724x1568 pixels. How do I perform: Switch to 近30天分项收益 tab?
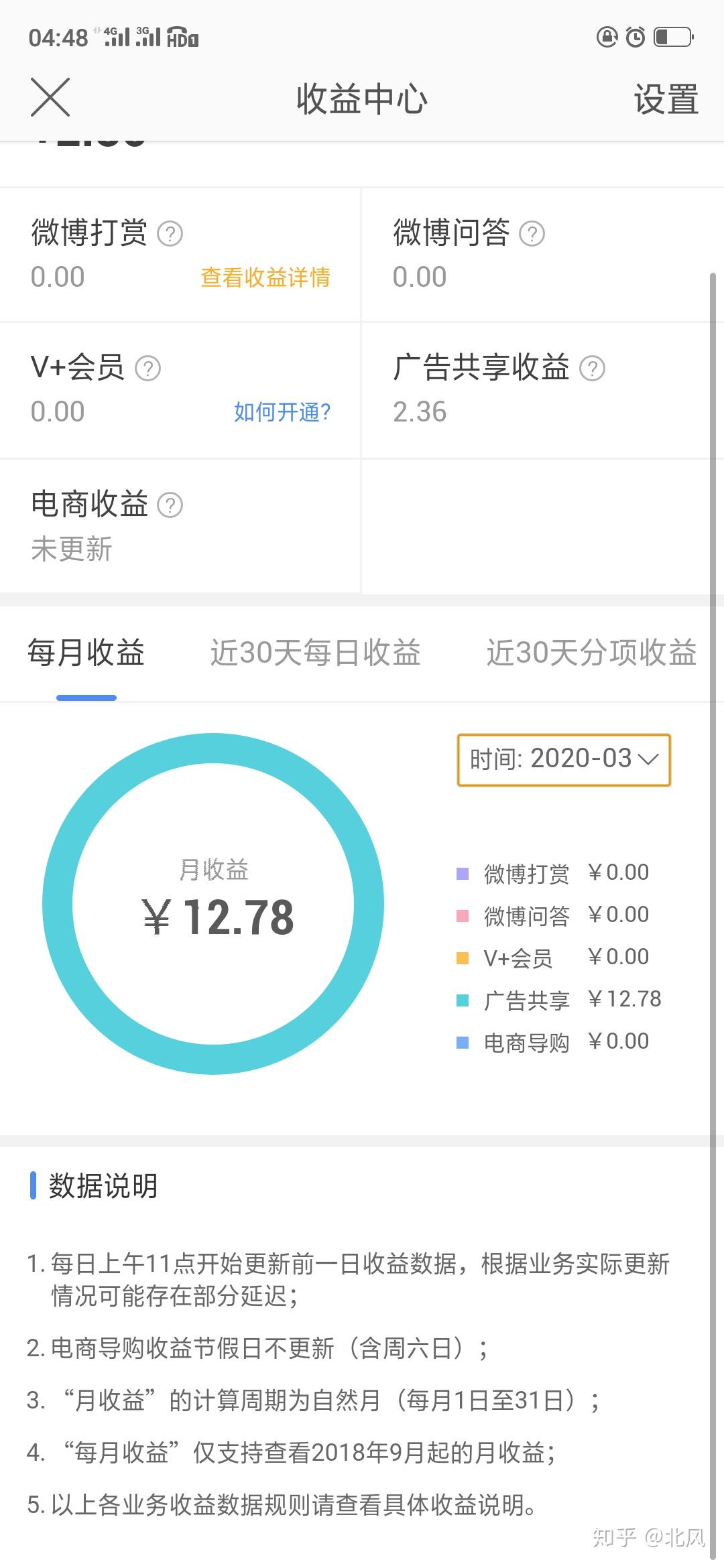(x=591, y=653)
